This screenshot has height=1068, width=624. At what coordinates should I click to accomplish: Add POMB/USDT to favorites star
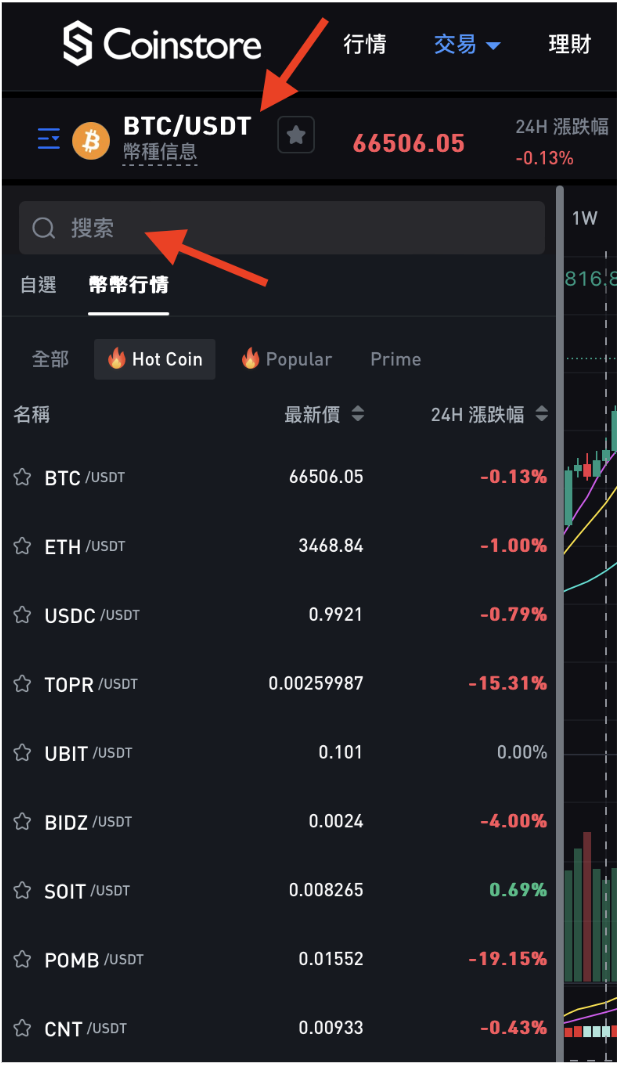click(22, 959)
